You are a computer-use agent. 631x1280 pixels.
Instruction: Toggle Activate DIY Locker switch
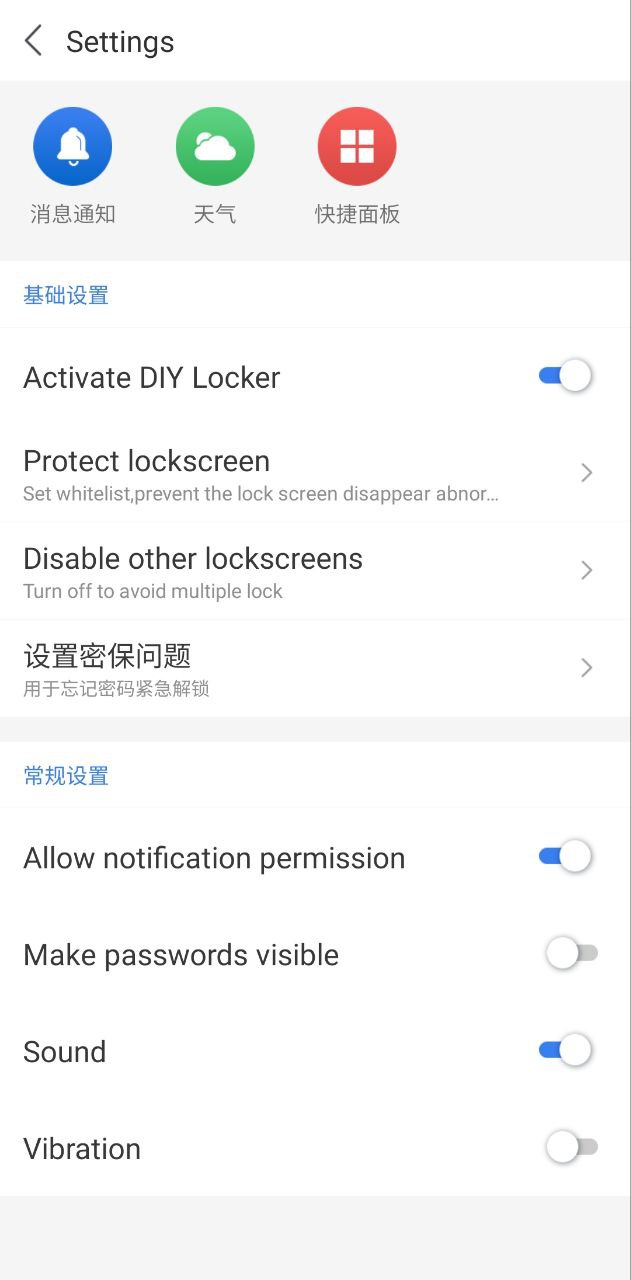pos(567,377)
